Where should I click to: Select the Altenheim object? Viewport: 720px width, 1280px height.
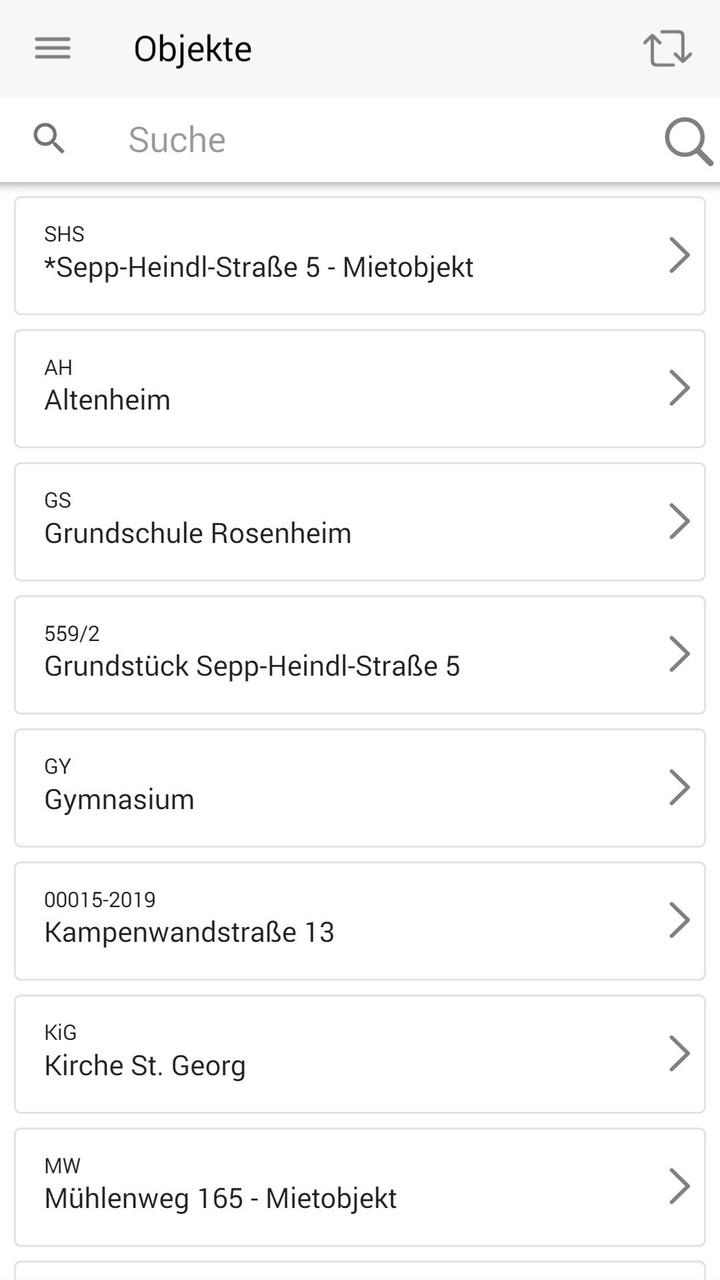point(360,388)
